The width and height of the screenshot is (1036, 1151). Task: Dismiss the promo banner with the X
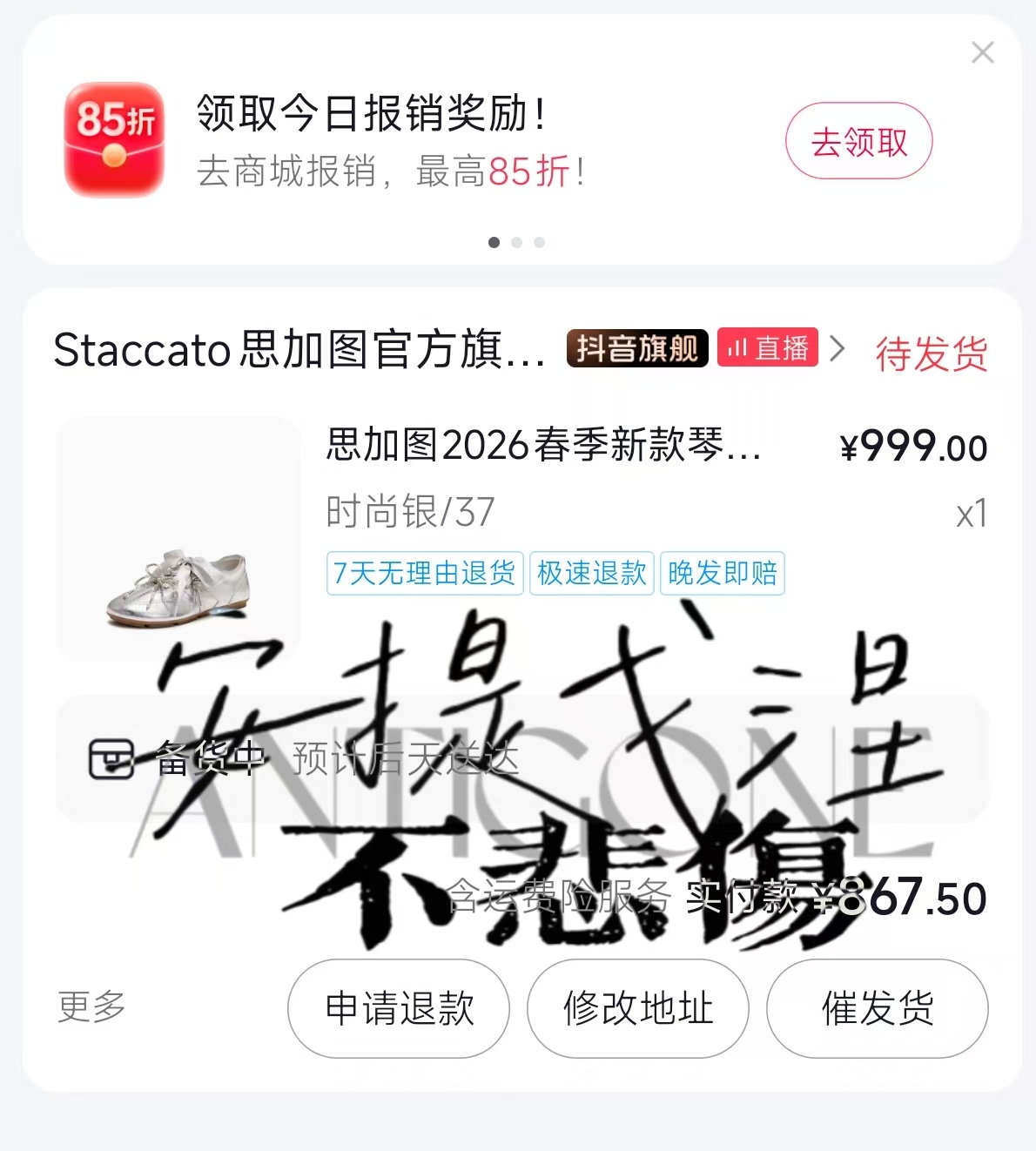click(983, 53)
